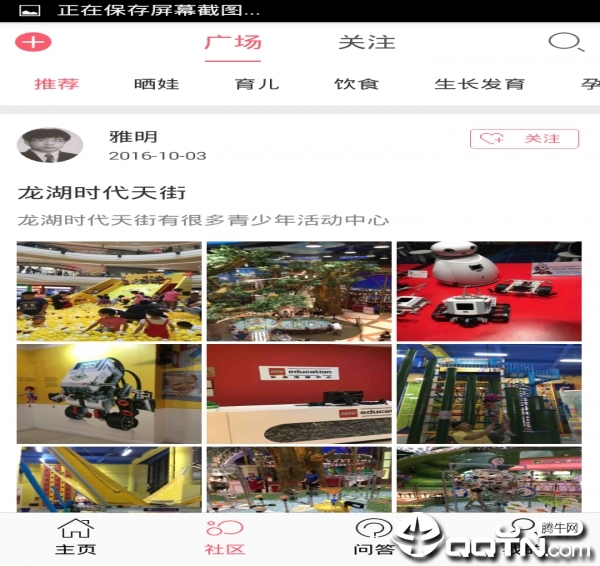600x566 pixels.
Task: Open the white robot photo on red table
Action: coord(489,291)
